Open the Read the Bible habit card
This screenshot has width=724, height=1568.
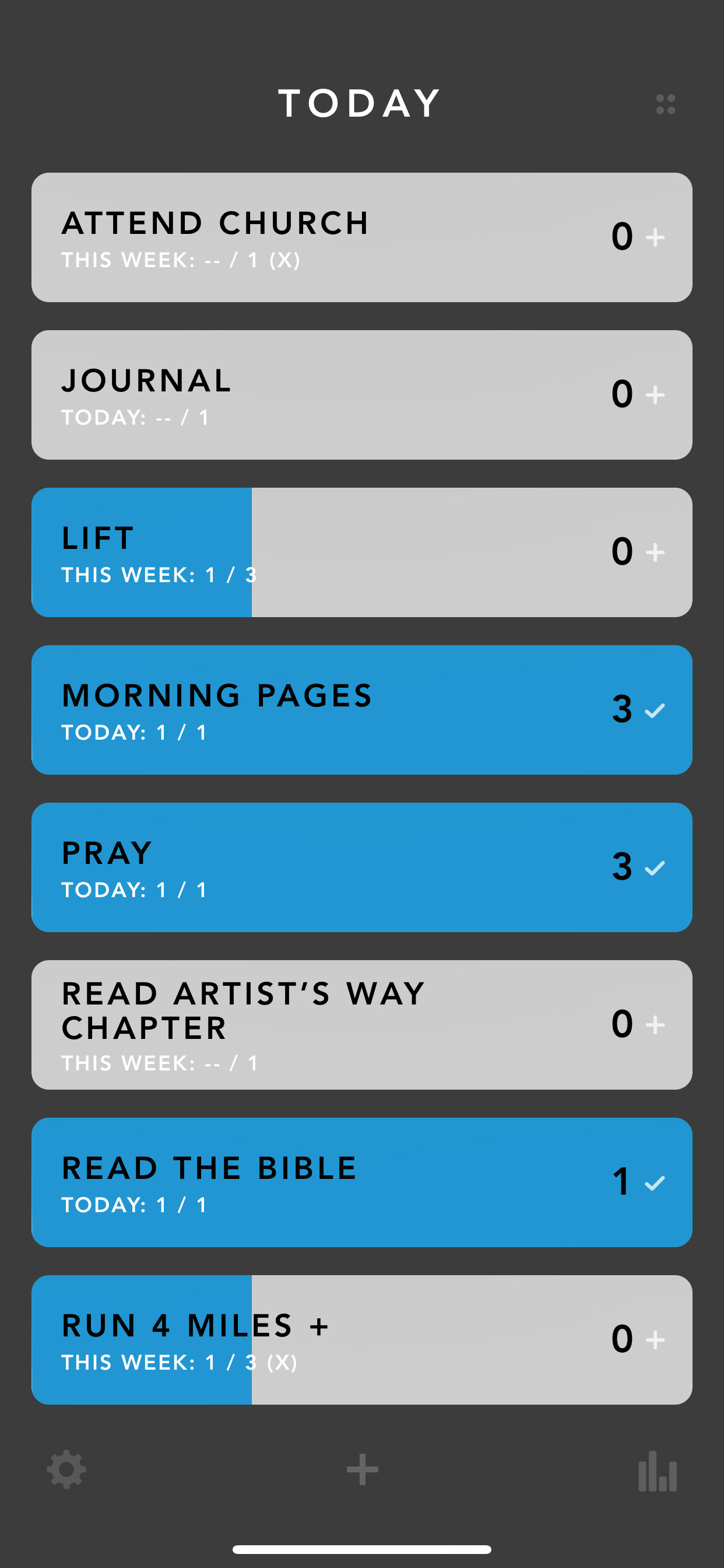click(362, 1182)
